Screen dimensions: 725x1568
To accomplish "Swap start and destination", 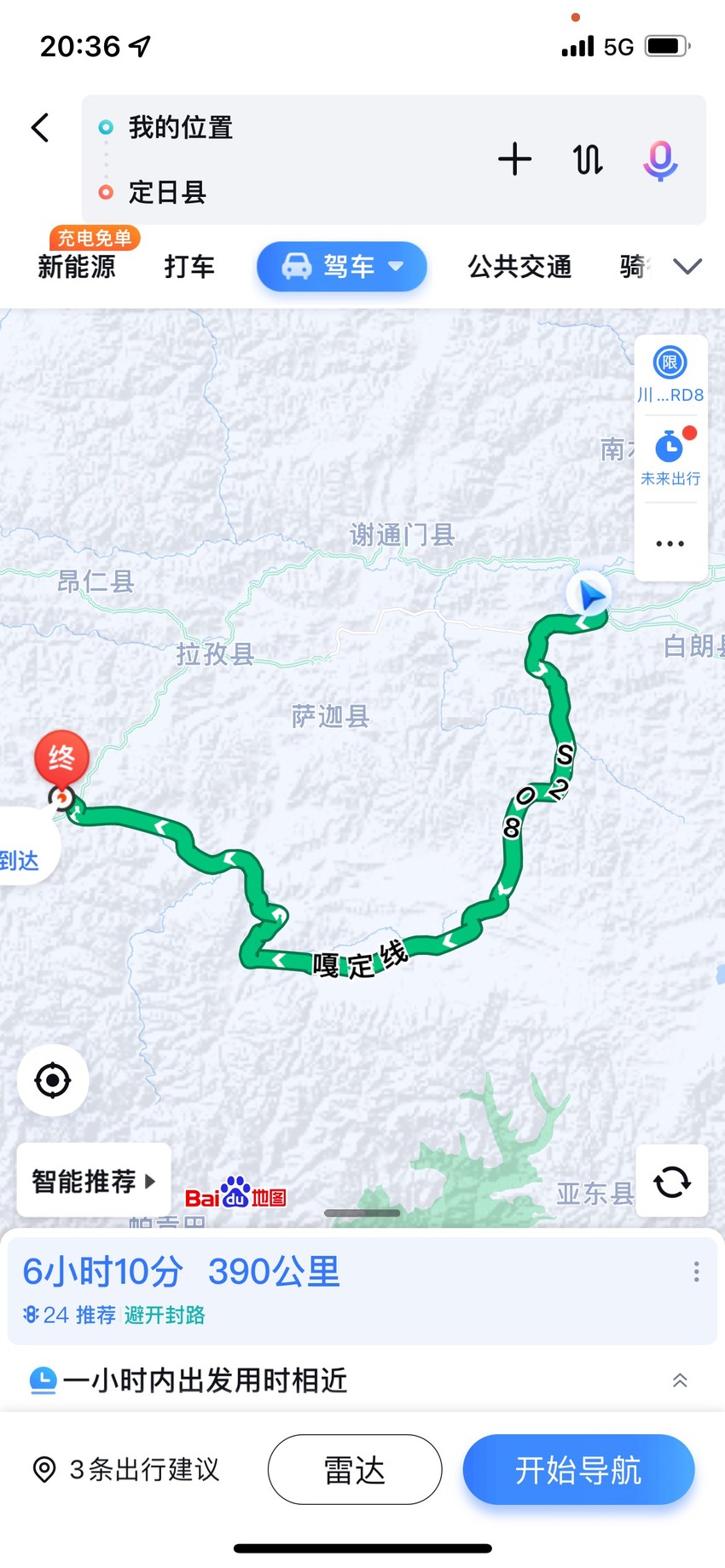I will point(588,159).
